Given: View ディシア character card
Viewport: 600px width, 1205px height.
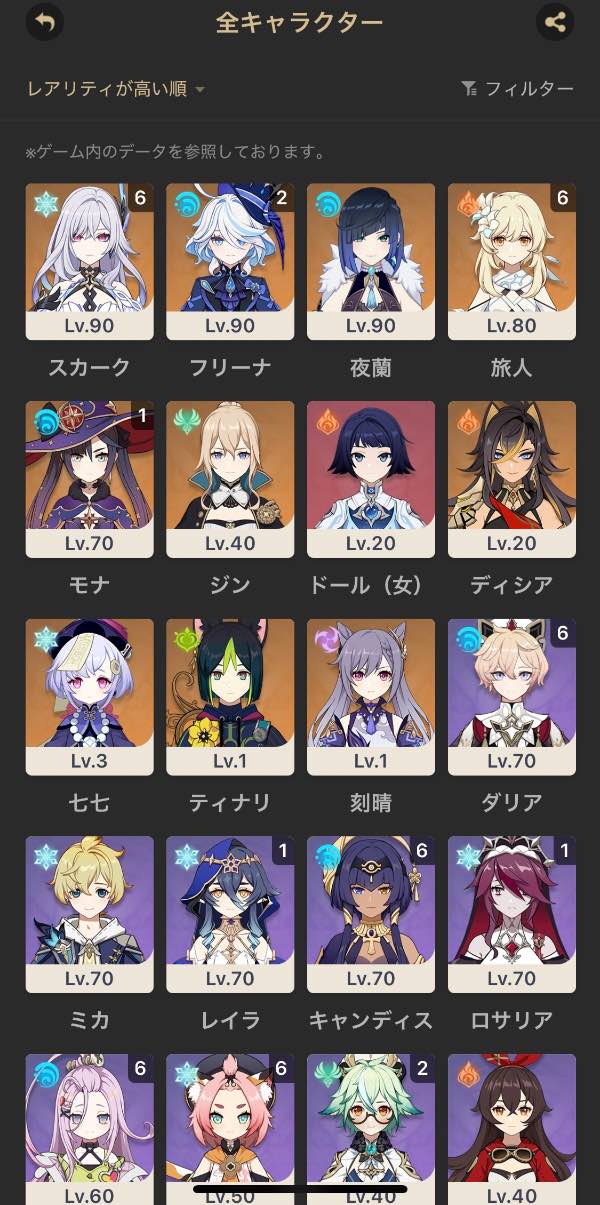Looking at the screenshot, I should coord(512,479).
